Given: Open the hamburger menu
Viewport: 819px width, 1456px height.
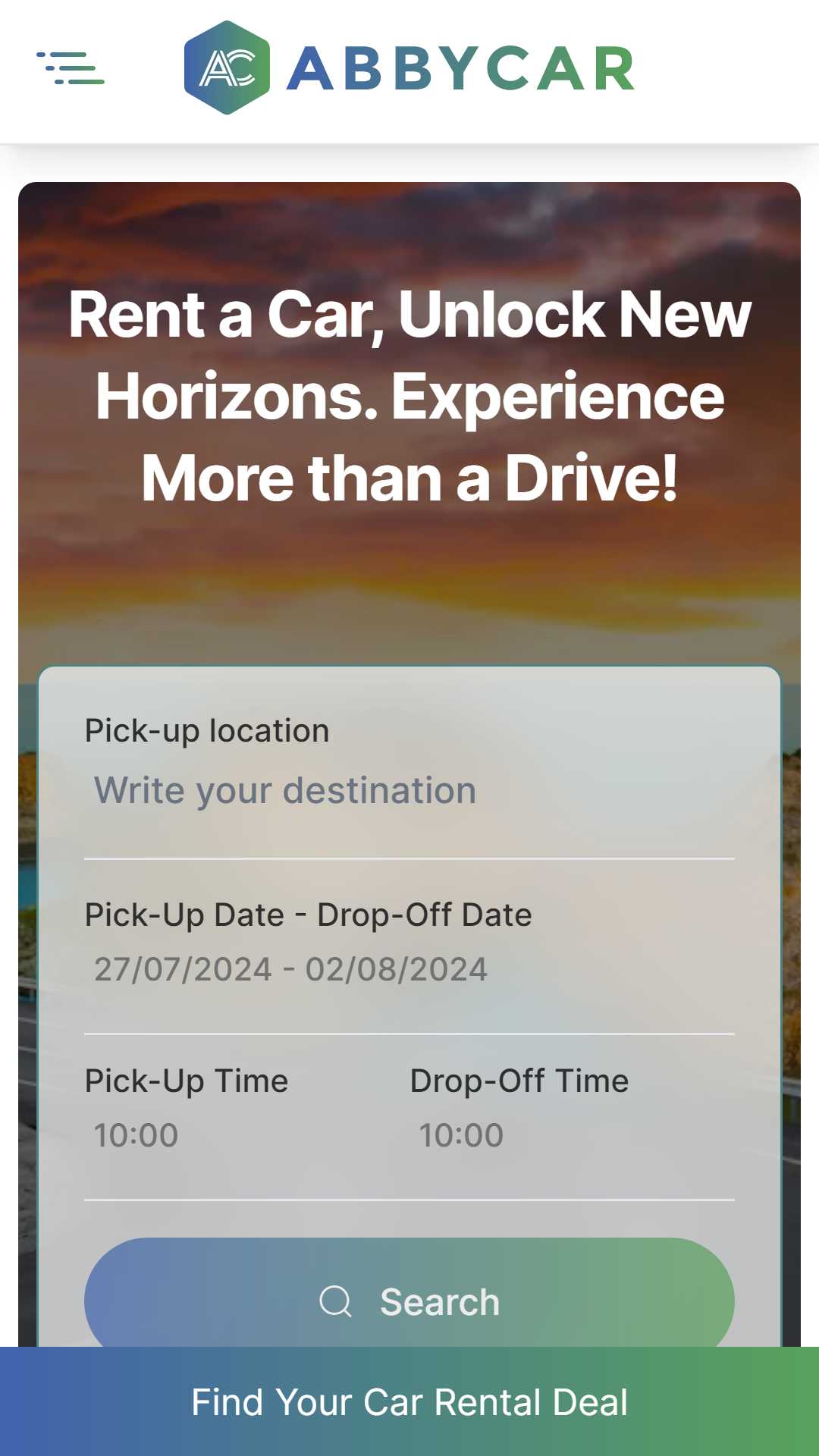Looking at the screenshot, I should [x=71, y=68].
